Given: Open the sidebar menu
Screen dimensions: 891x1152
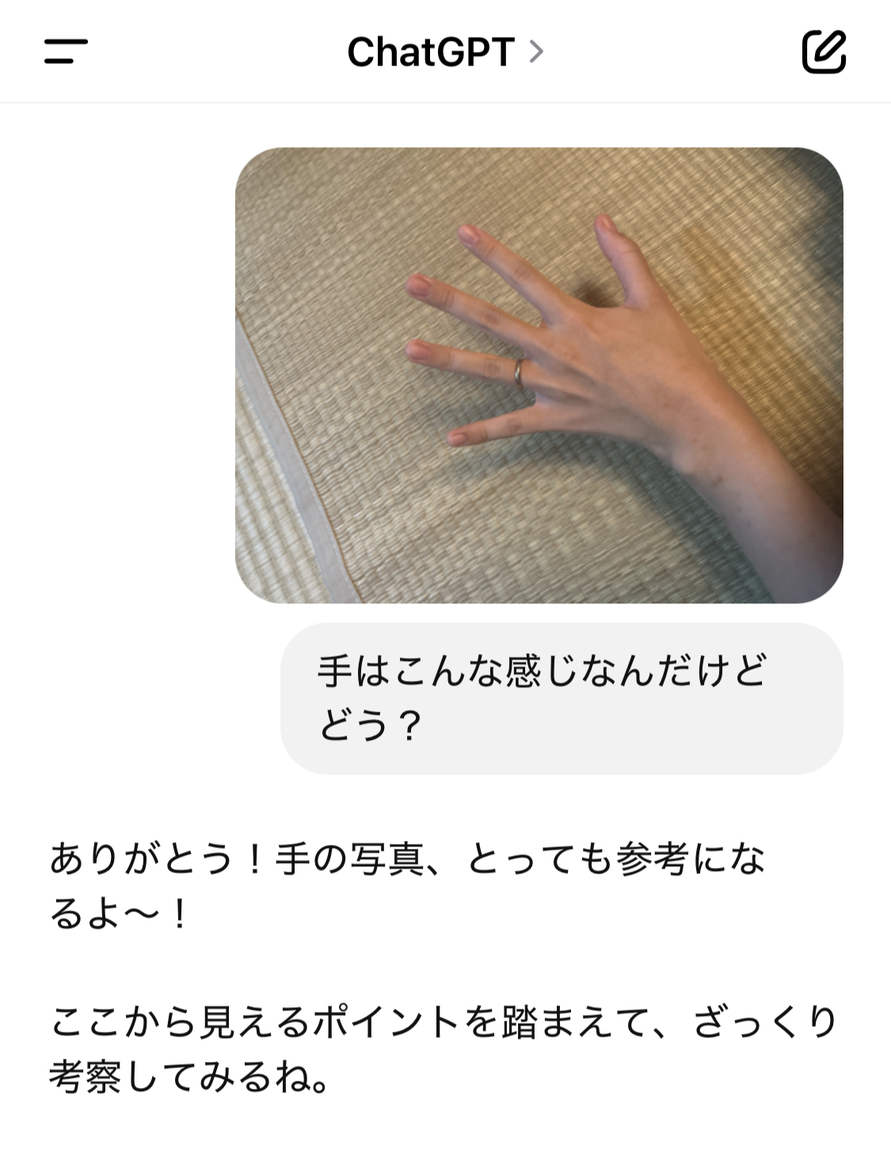Looking at the screenshot, I should point(66,51).
